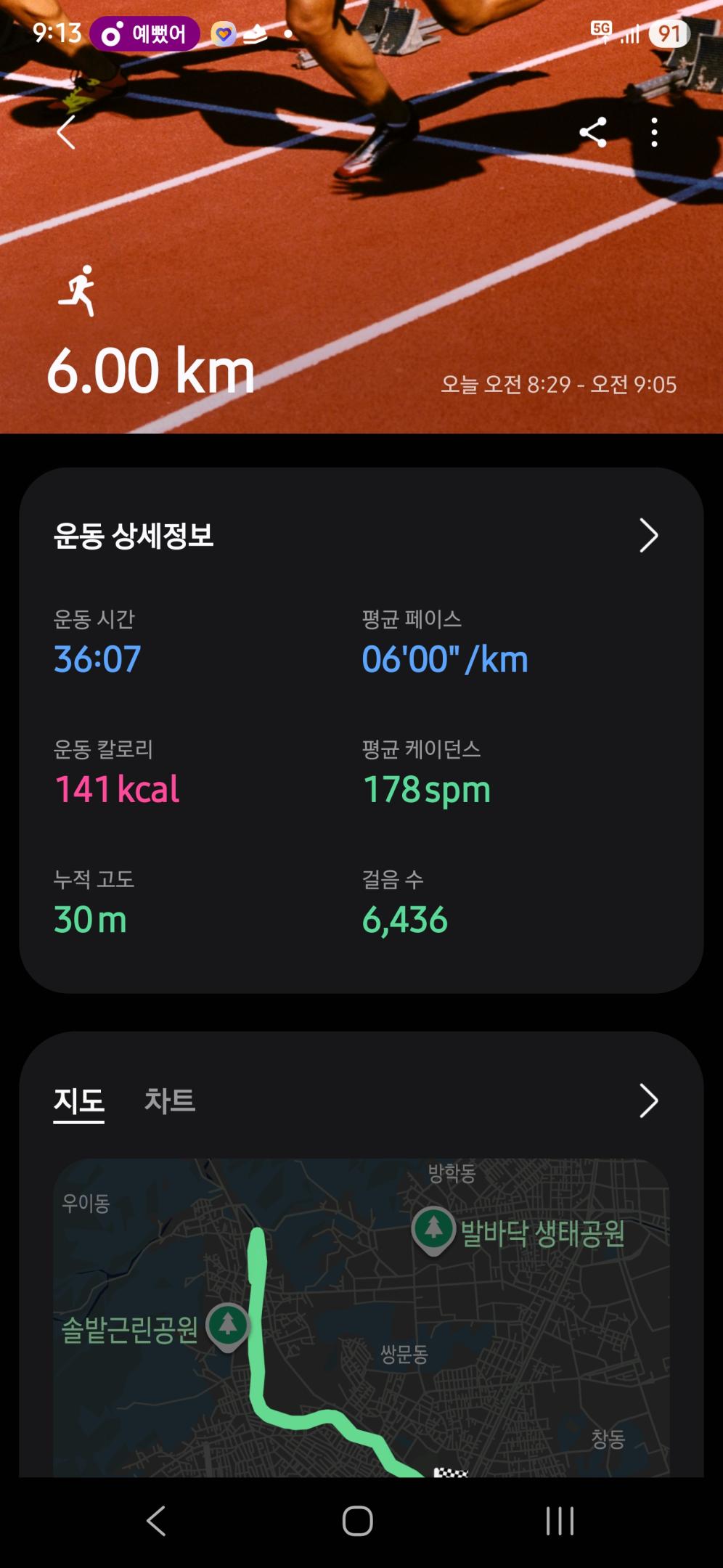This screenshot has width=723, height=1568.
Task: Share this 6.00 km running workout
Action: 593,132
